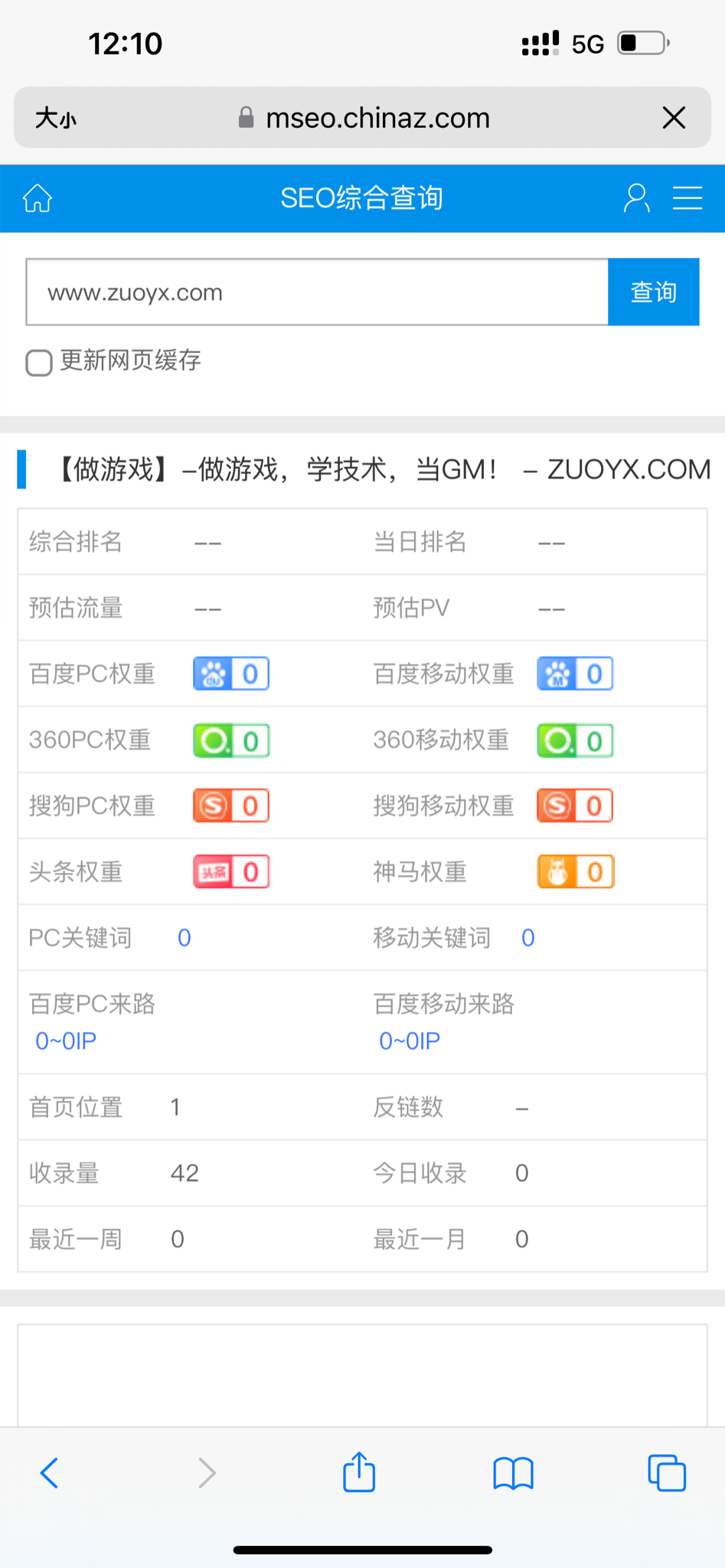Open the user profile icon

(x=636, y=198)
